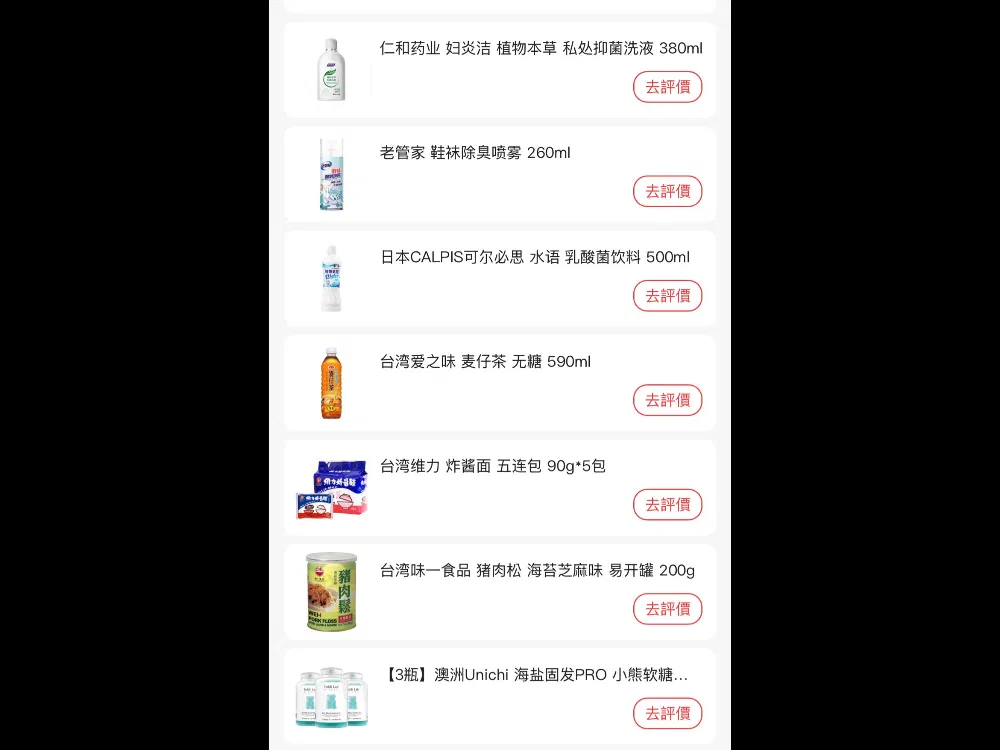Review the 老管家 鞋袜除臭喷雾 product
The height and width of the screenshot is (750, 1000).
coord(667,191)
